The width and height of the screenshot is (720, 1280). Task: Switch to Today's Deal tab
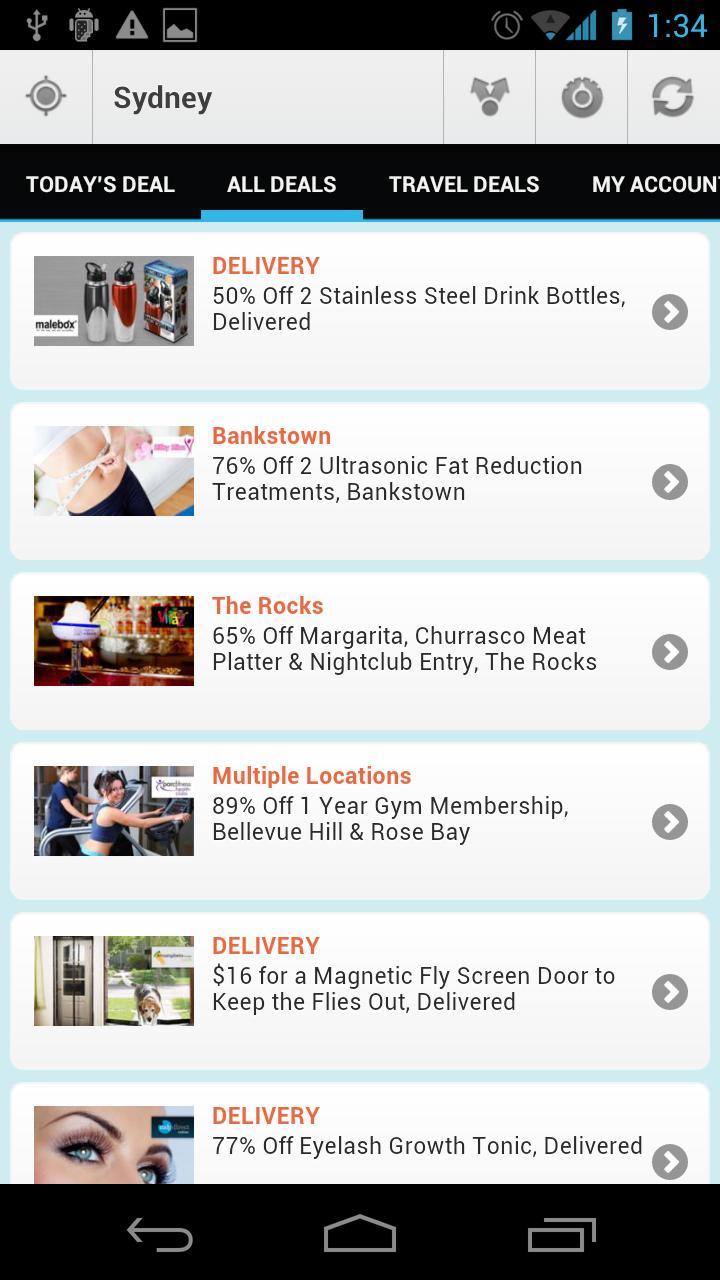pos(100,184)
